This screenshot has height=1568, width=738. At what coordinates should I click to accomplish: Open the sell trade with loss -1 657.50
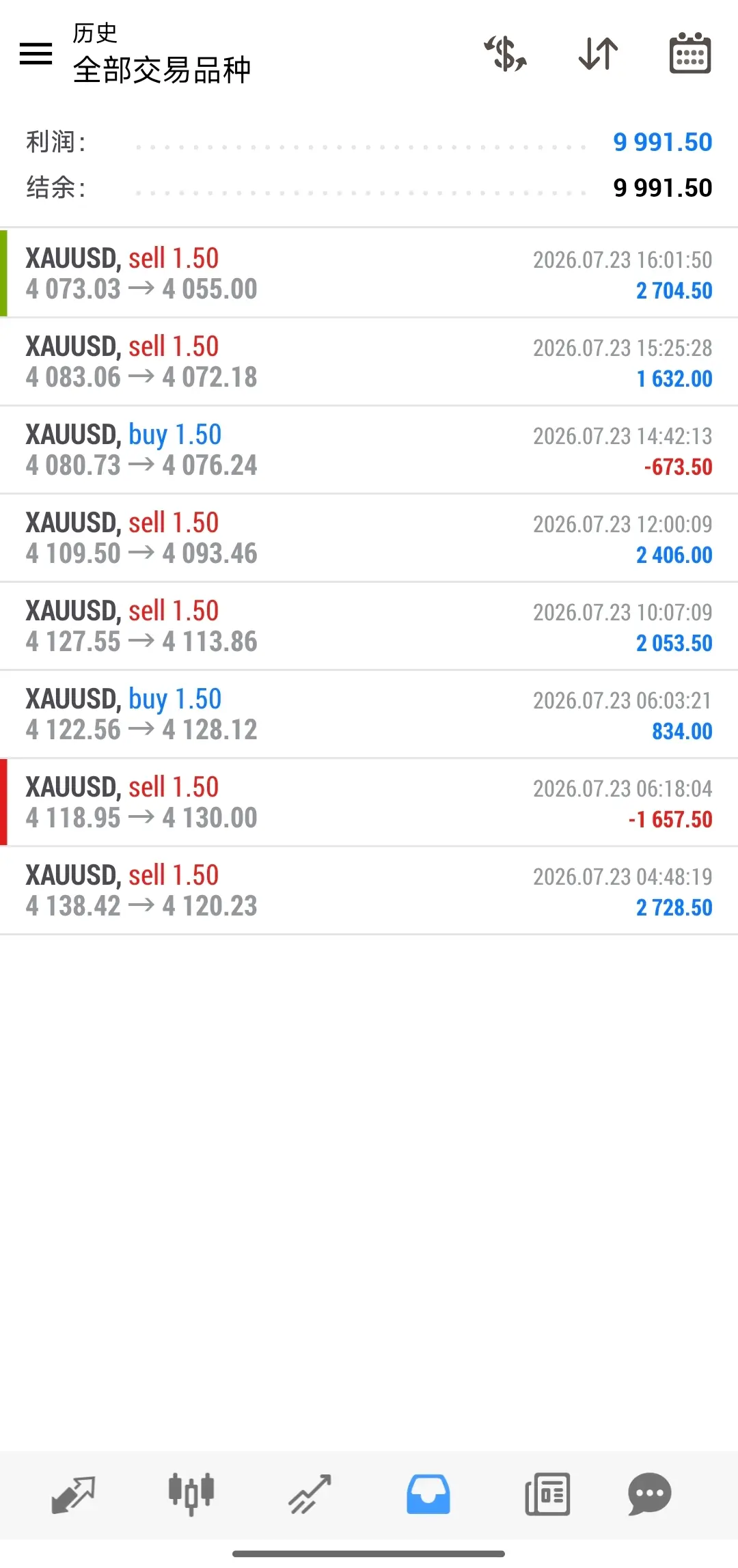click(x=369, y=802)
